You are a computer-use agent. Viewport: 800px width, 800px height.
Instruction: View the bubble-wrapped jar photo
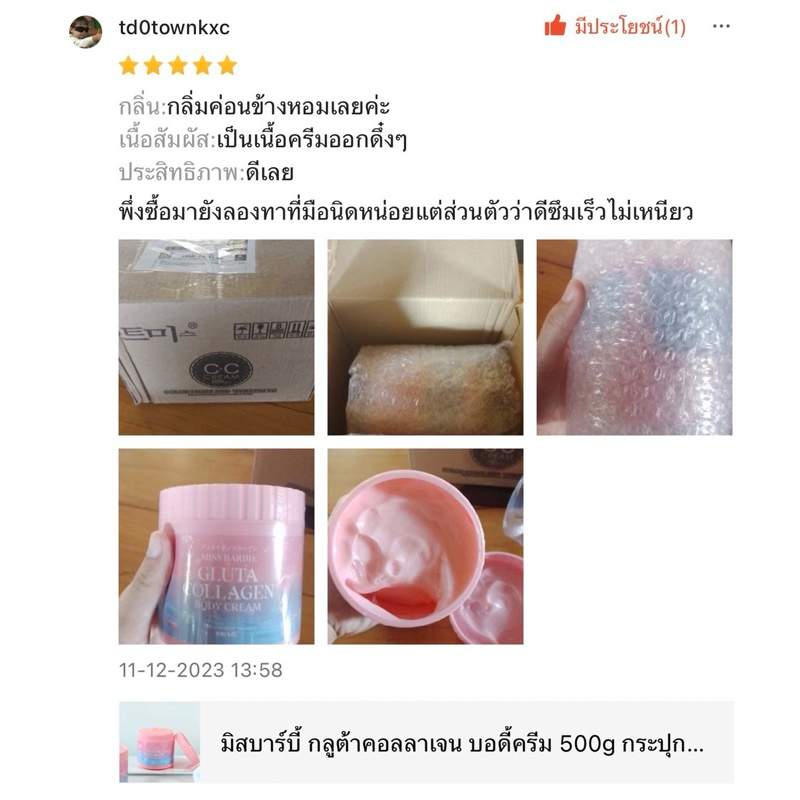634,337
